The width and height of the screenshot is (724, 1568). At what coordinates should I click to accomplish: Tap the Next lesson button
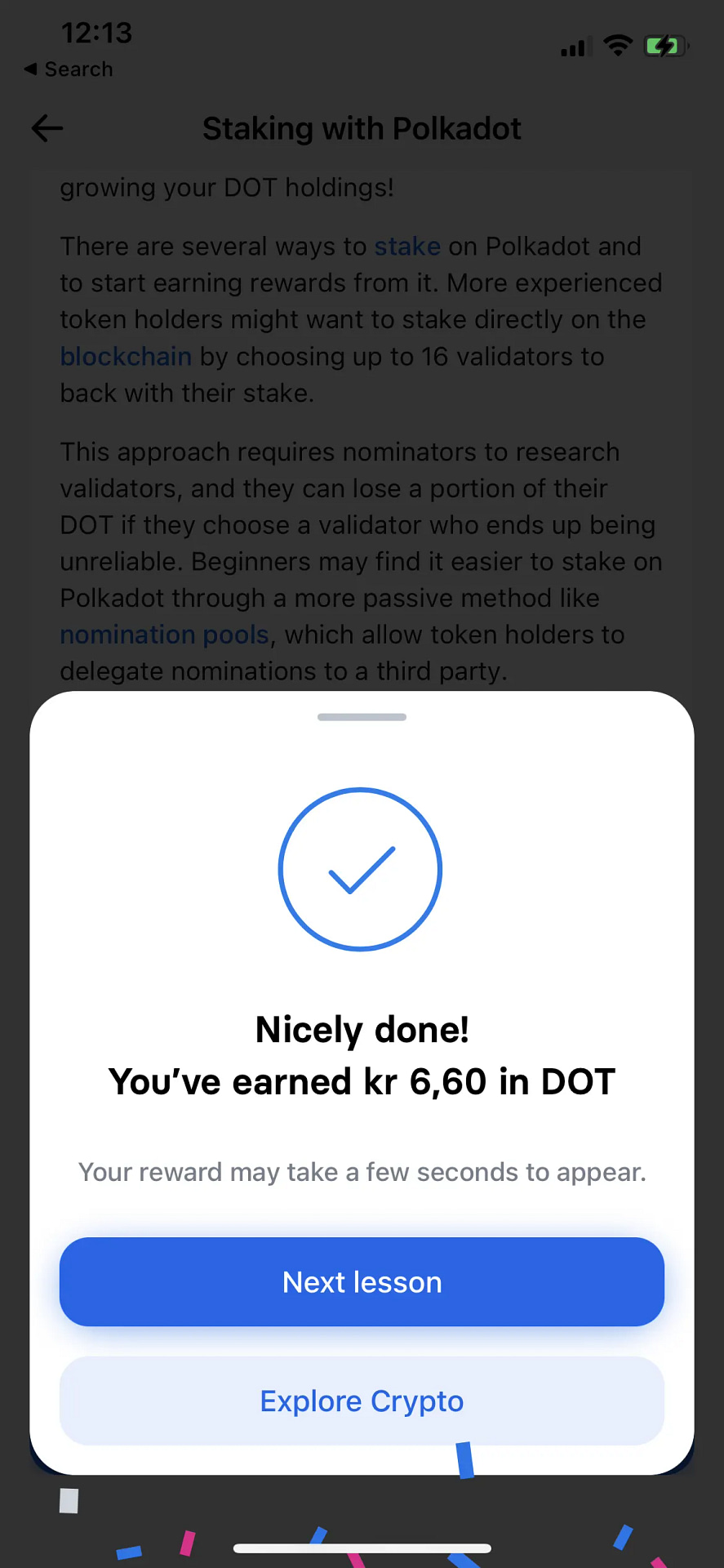[362, 1281]
